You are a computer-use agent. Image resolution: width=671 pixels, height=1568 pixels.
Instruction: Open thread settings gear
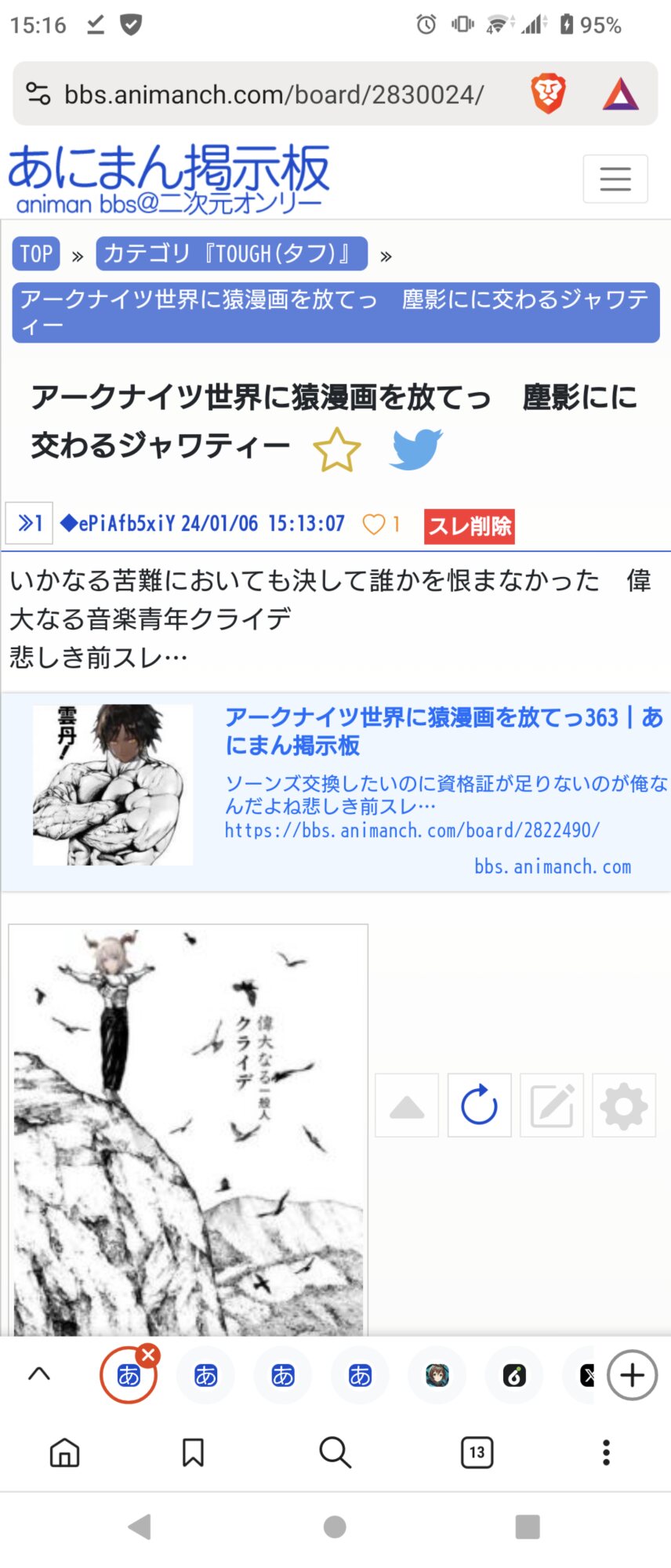point(623,1105)
